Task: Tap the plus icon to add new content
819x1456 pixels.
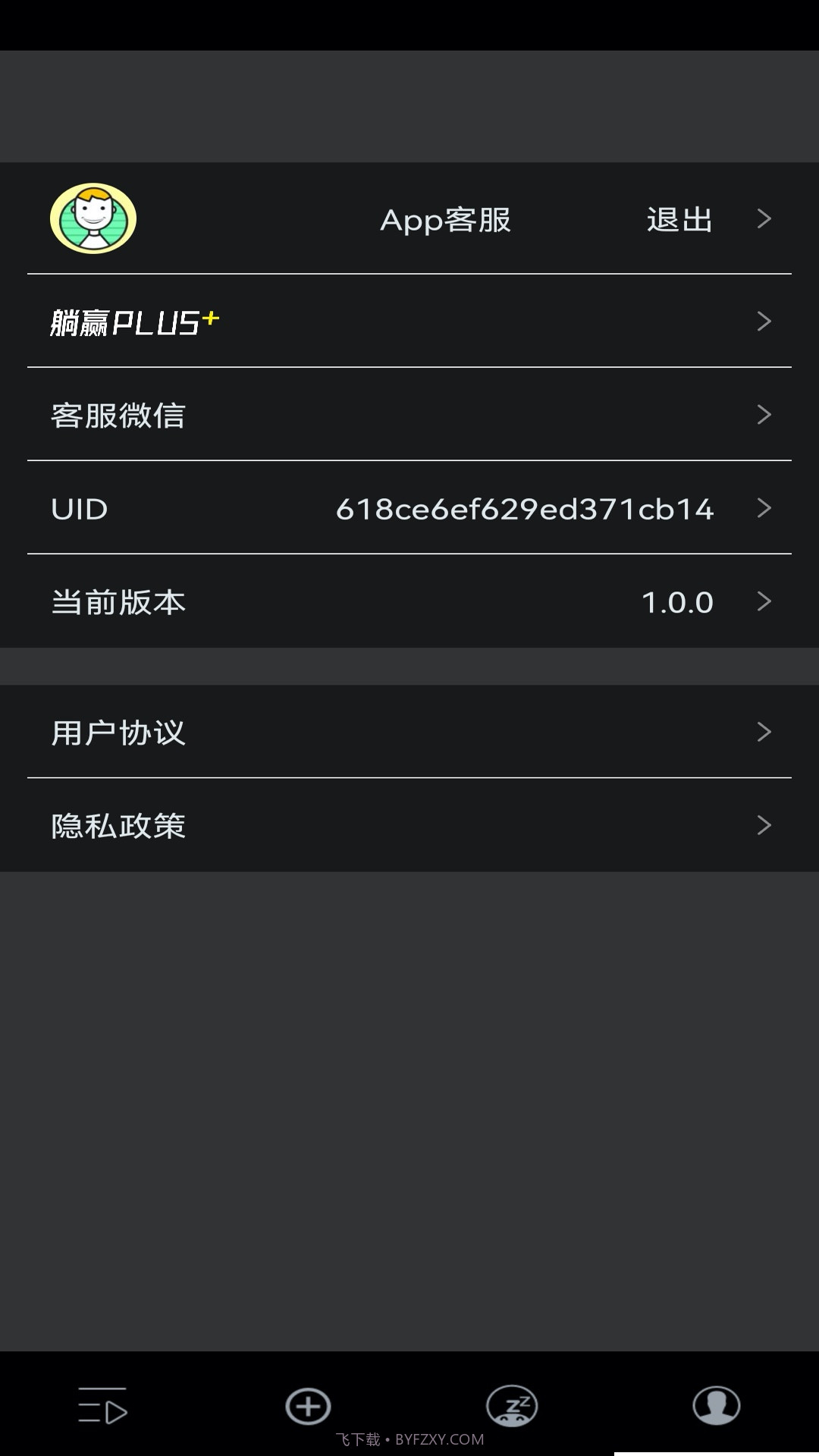Action: tap(307, 1407)
